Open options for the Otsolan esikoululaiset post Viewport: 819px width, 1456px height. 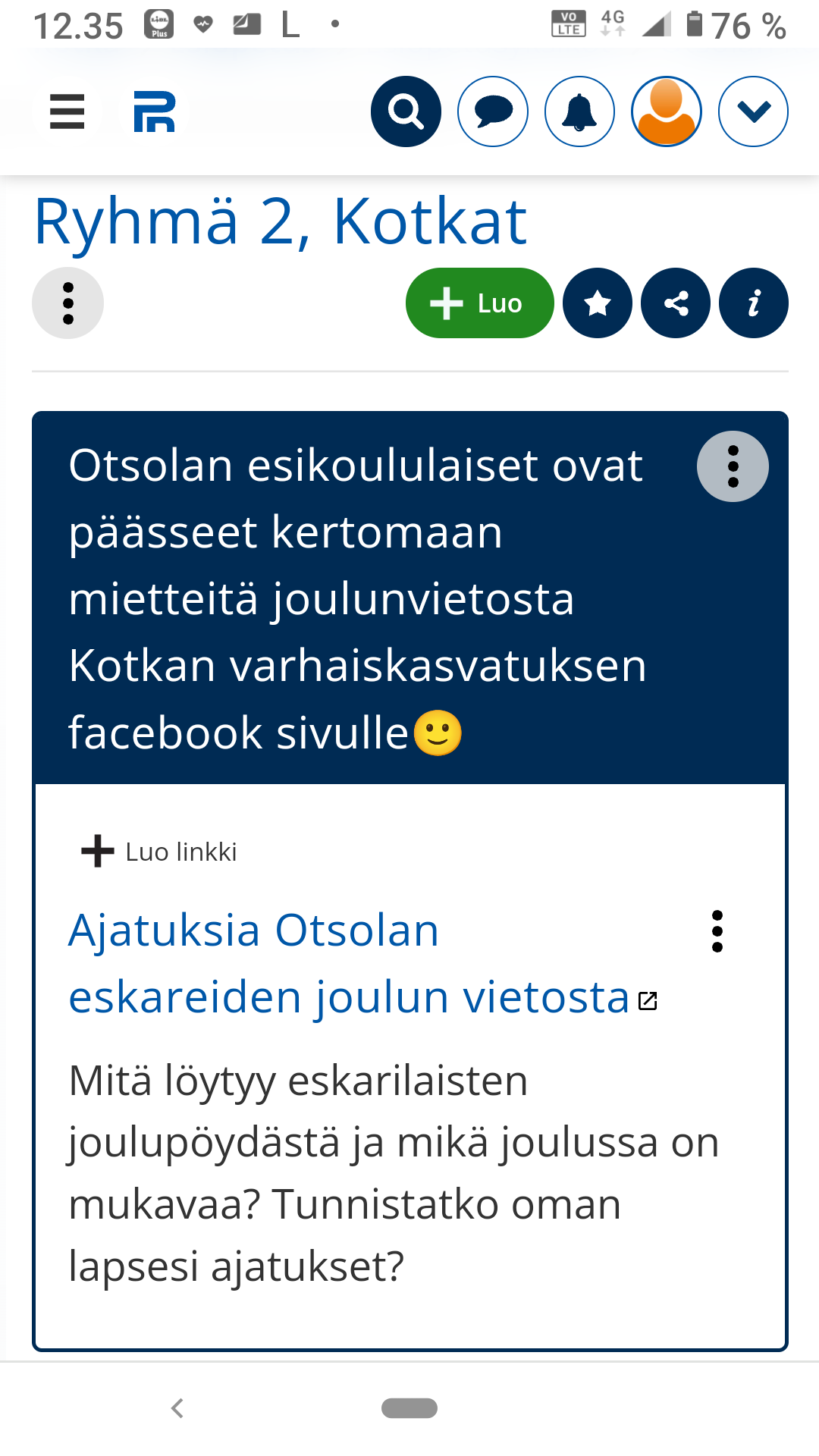point(733,466)
